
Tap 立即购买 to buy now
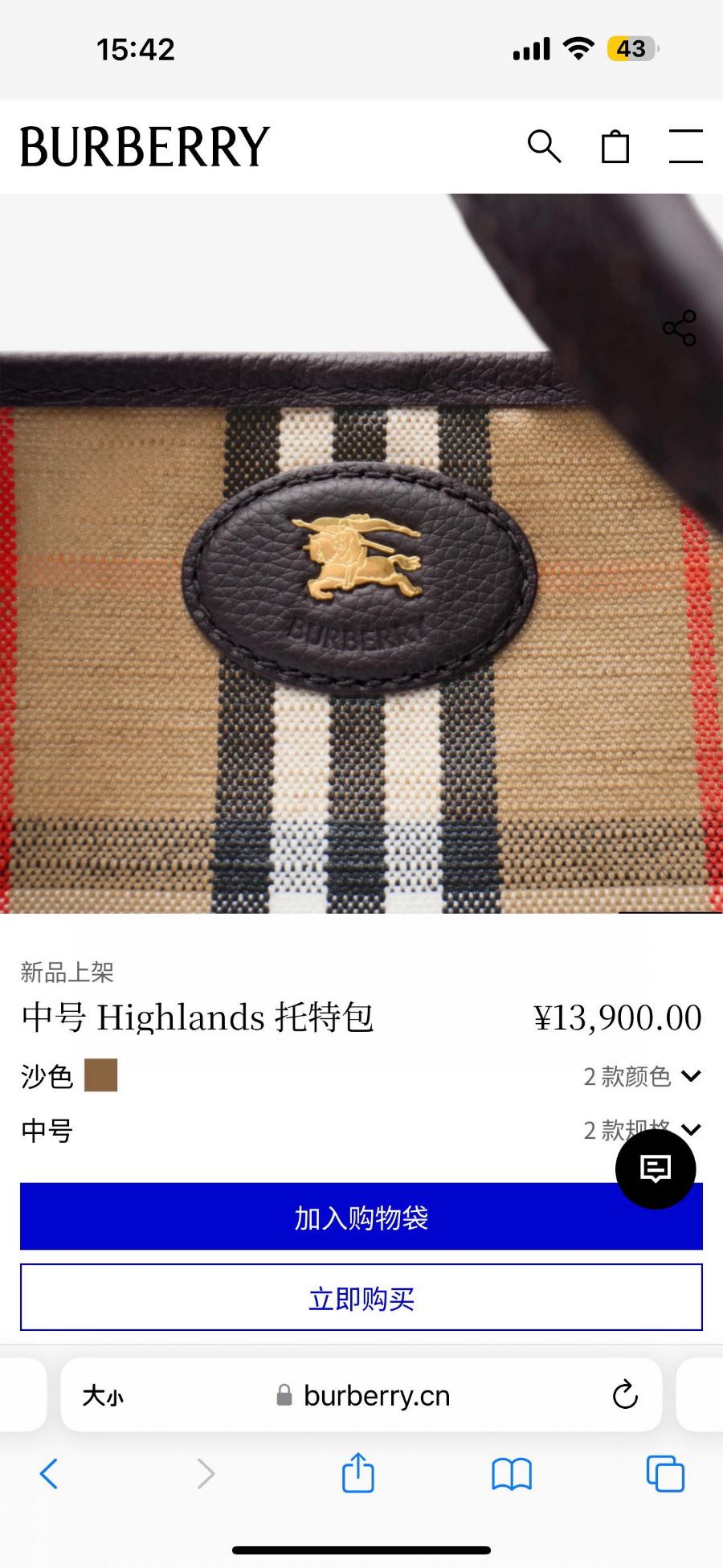pos(361,1297)
